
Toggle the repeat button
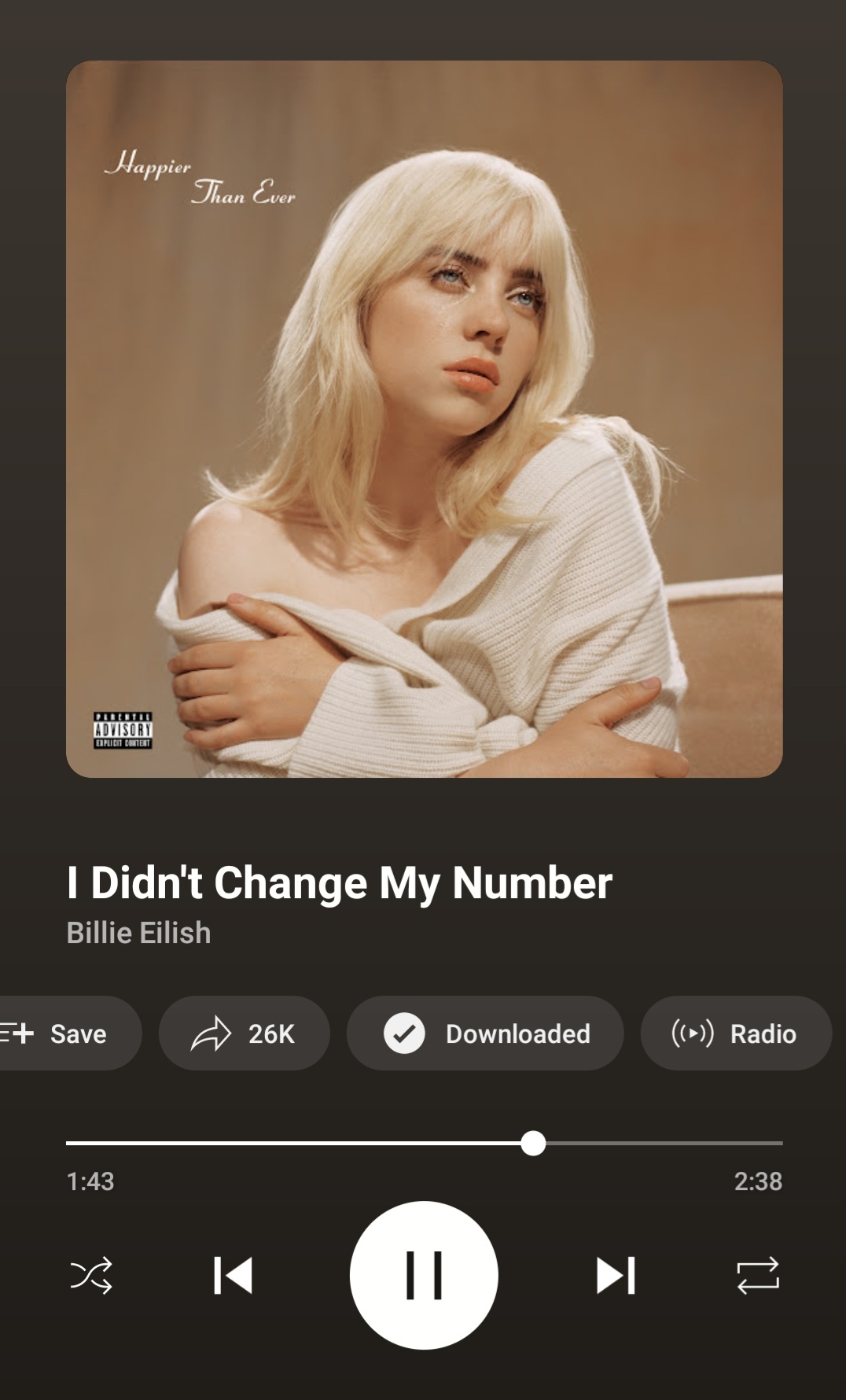click(x=758, y=1275)
